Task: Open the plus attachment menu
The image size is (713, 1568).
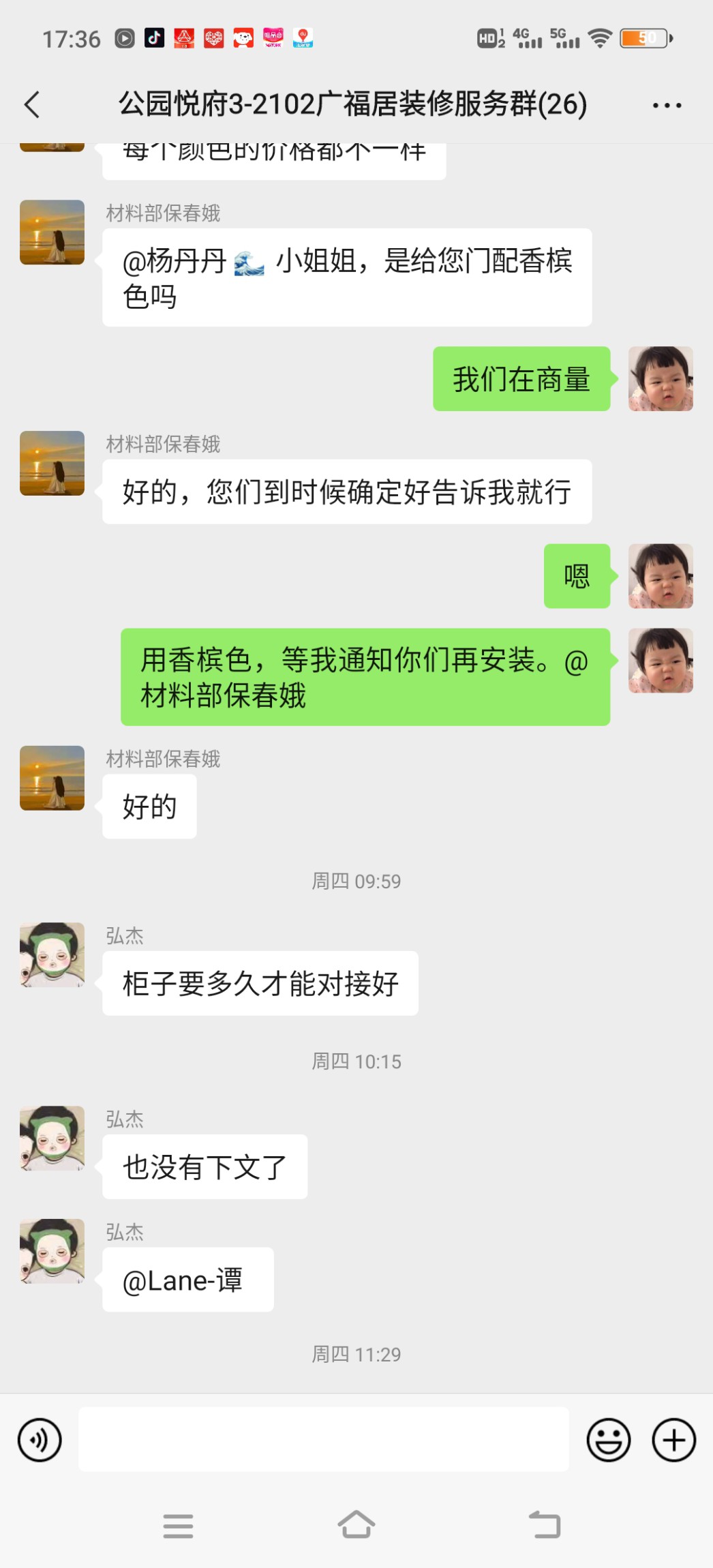Action: pyautogui.click(x=673, y=1440)
